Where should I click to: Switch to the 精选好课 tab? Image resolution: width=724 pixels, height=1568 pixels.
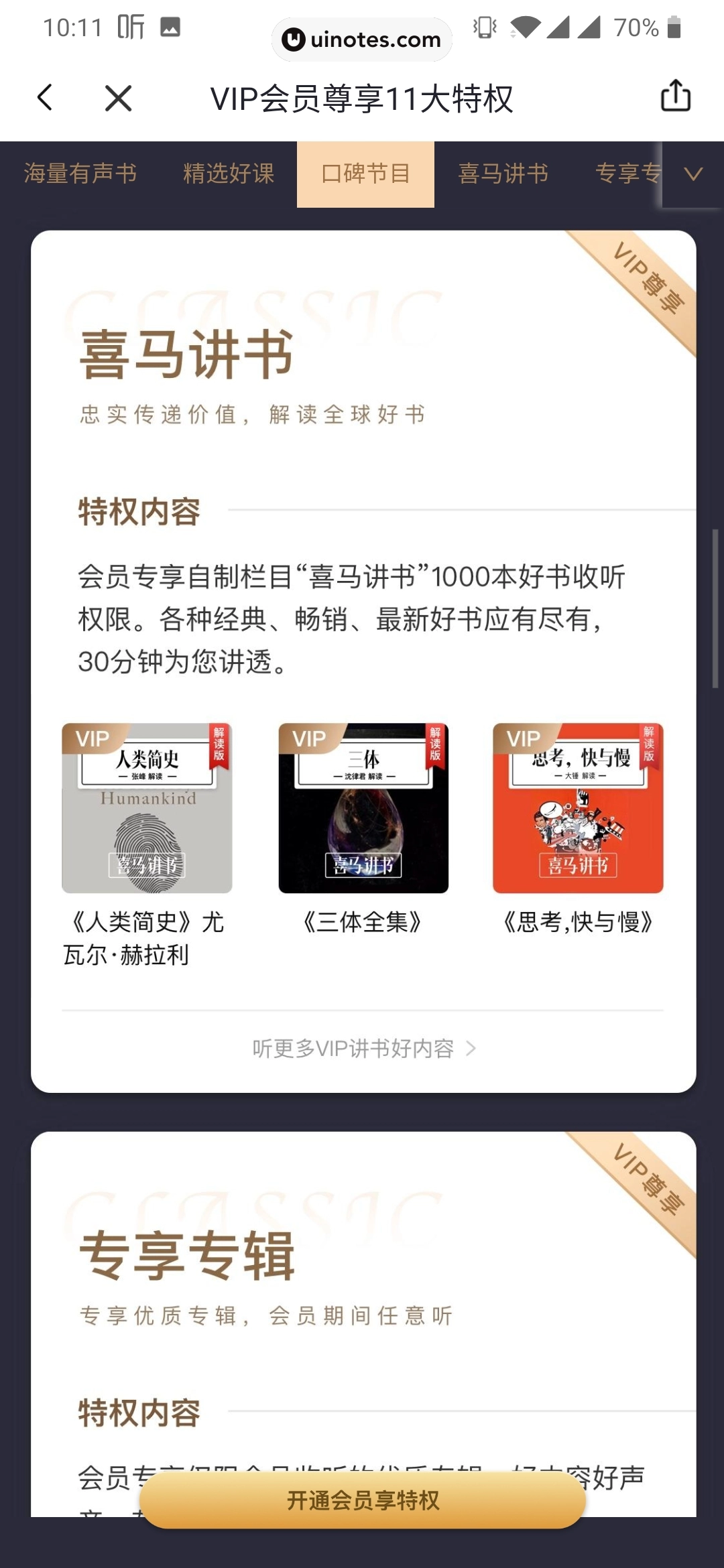click(228, 174)
